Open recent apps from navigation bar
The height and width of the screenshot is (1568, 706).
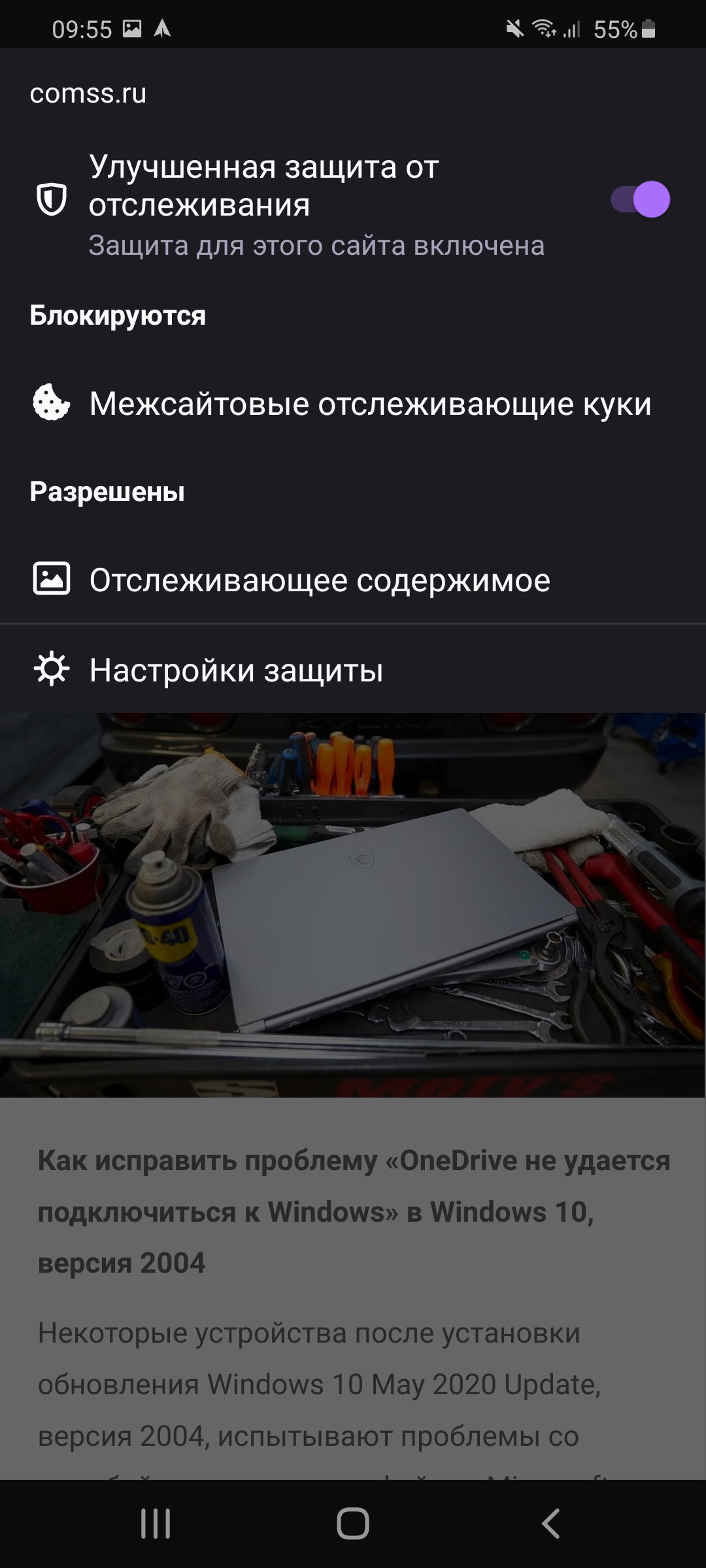pyautogui.click(x=156, y=1524)
